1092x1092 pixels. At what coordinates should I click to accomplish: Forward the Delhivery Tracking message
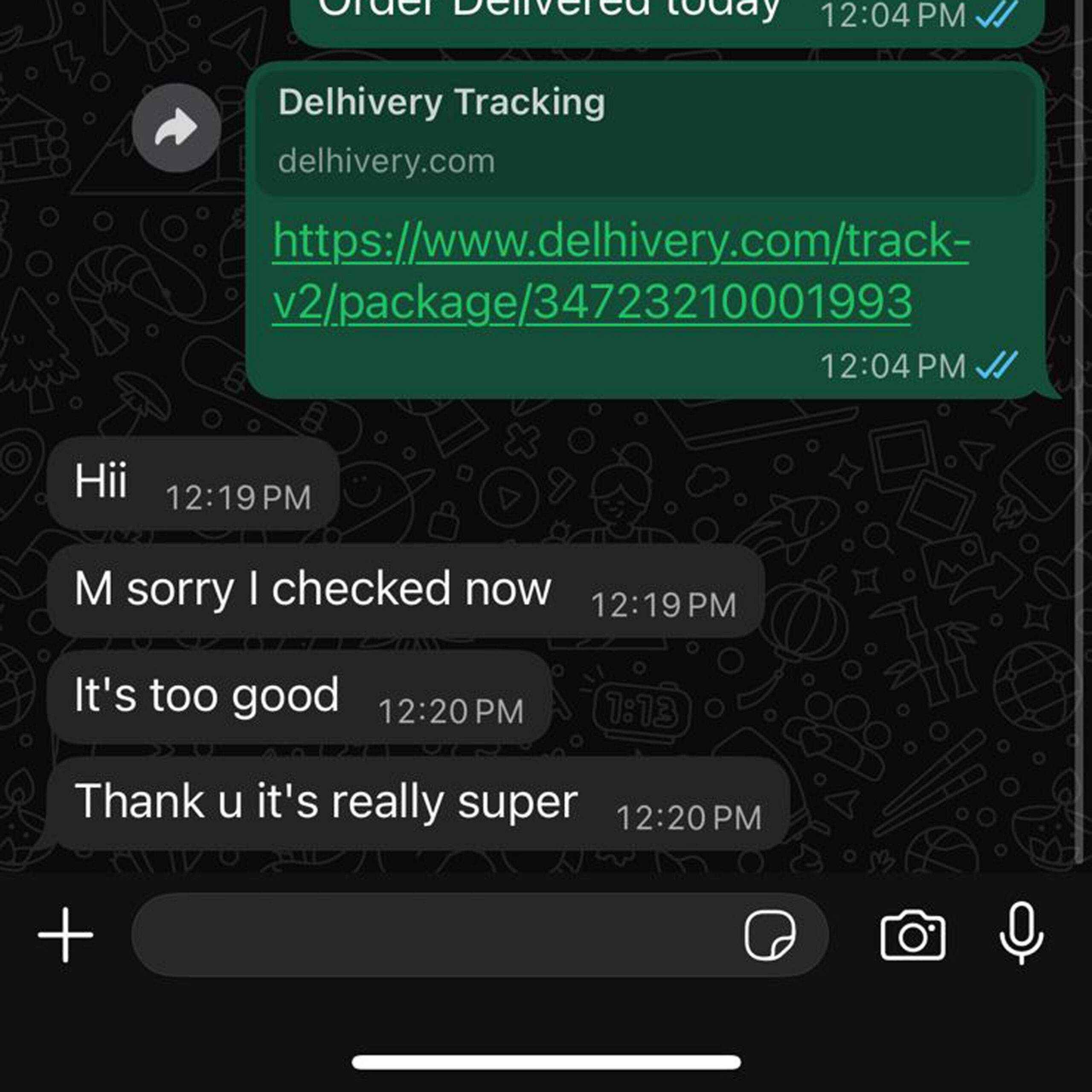pos(176,128)
